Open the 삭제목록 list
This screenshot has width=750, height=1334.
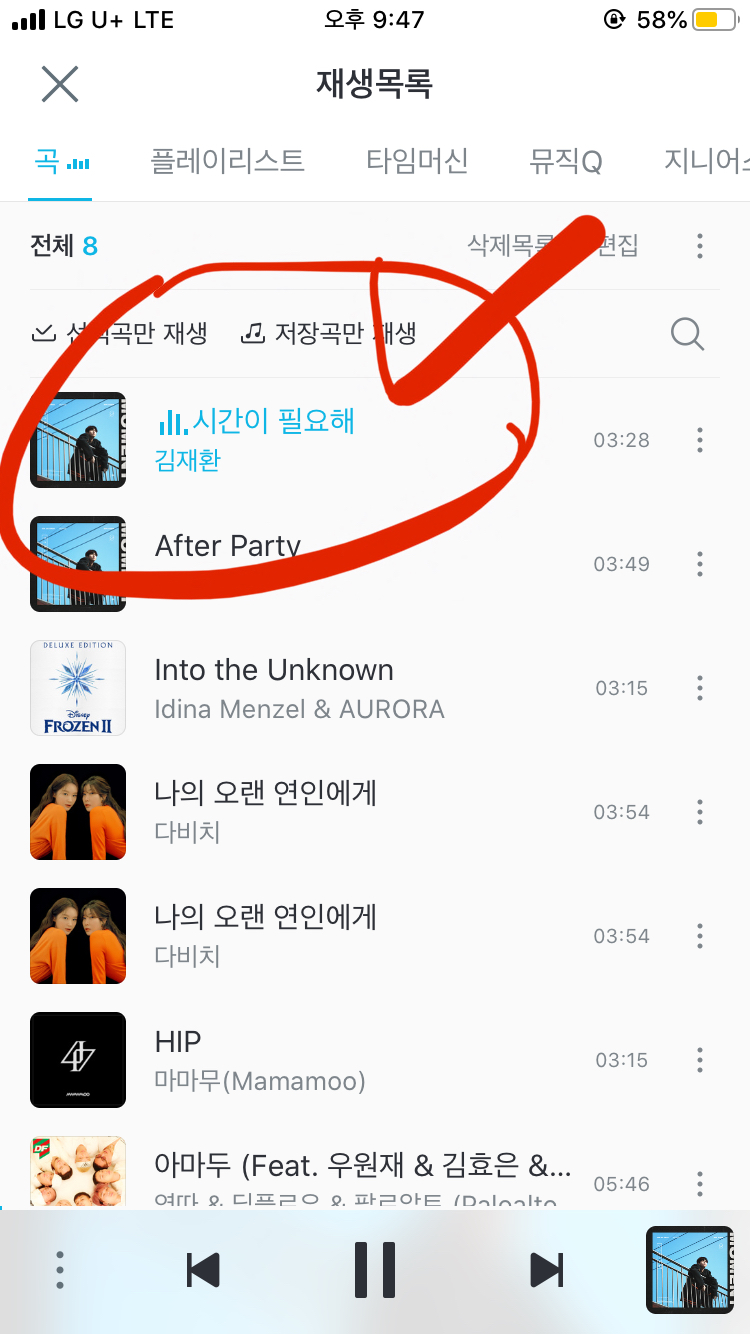click(510, 245)
